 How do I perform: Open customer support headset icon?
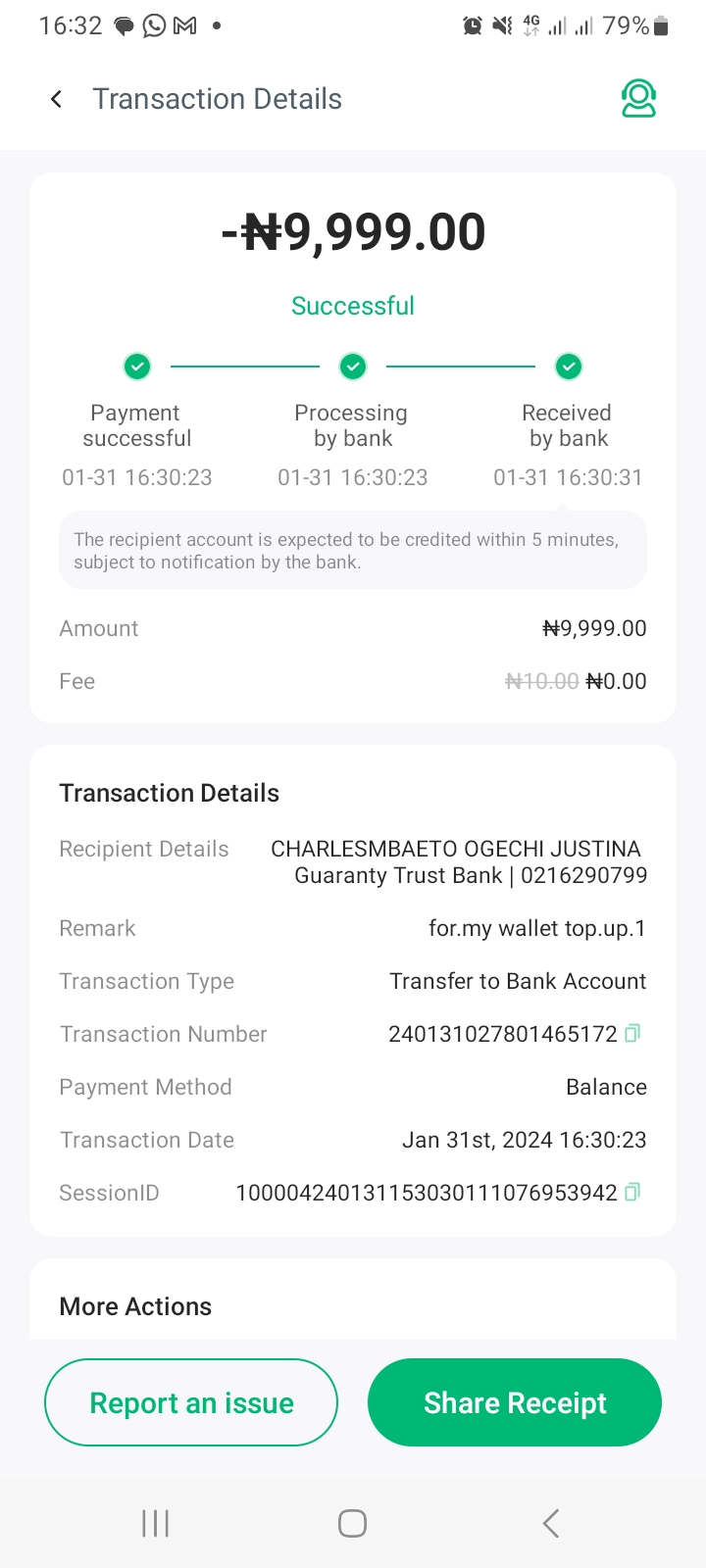click(x=638, y=99)
